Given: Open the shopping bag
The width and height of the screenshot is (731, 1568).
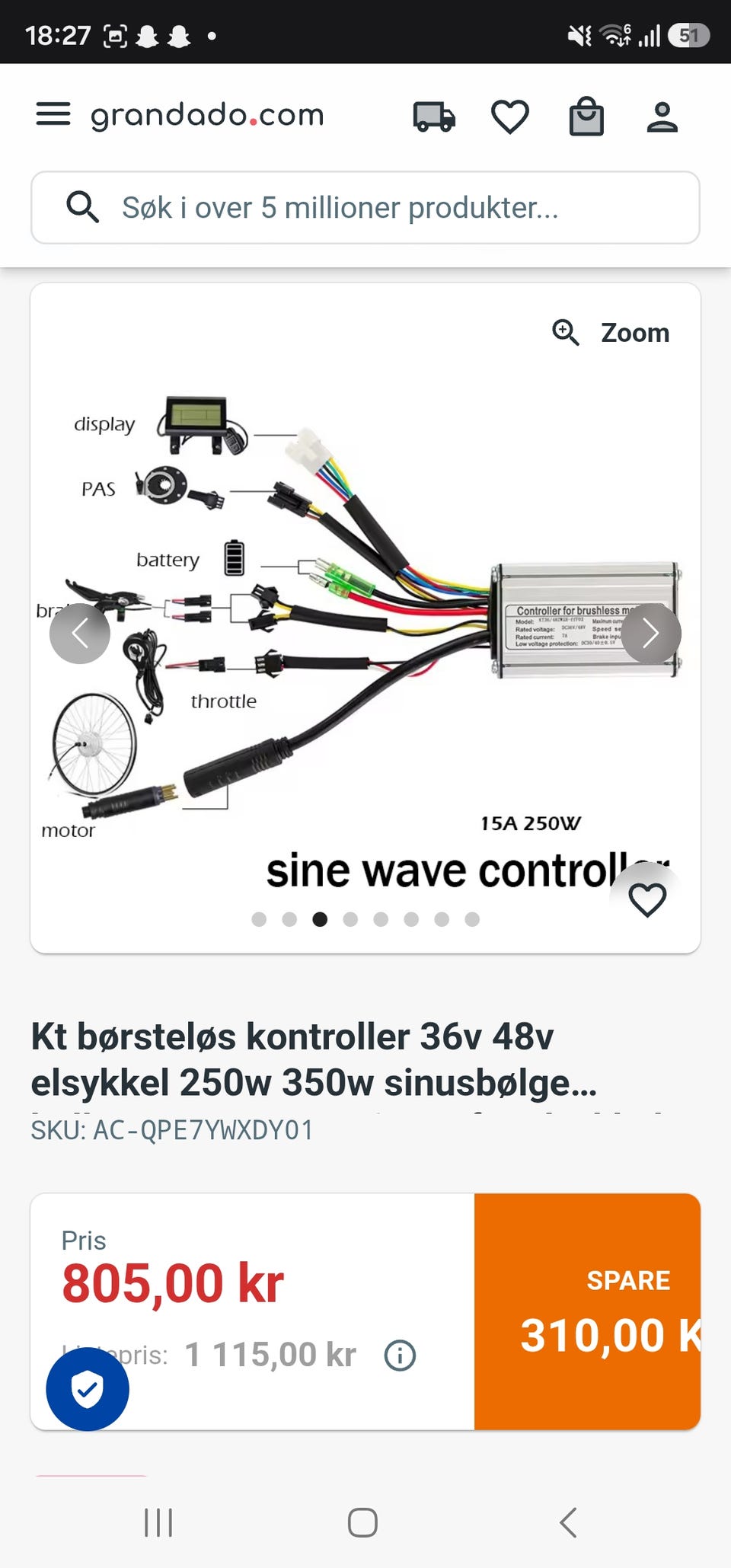Looking at the screenshot, I should click(586, 117).
